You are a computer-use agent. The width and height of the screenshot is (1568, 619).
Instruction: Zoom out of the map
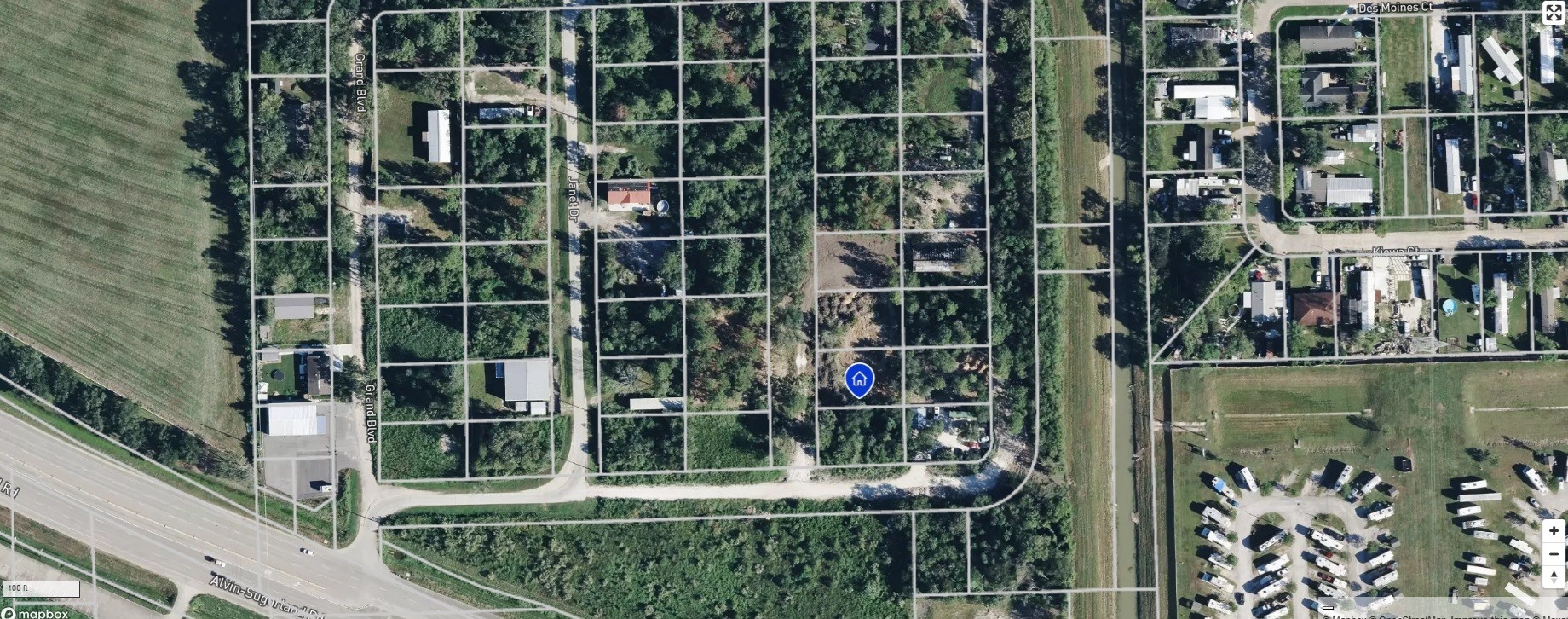click(x=1554, y=554)
